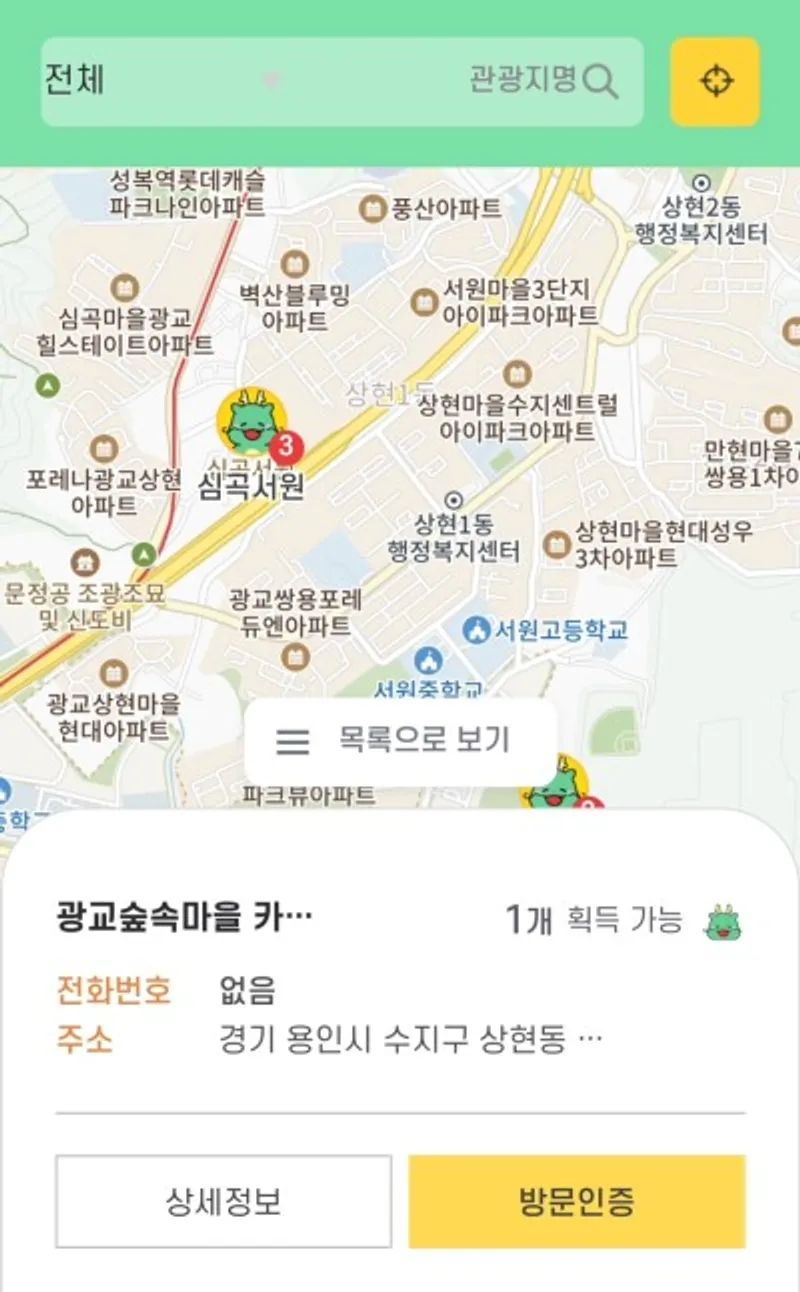Image resolution: width=800 pixels, height=1292 pixels.
Task: Tap the magnifier search icon
Action: (600, 82)
